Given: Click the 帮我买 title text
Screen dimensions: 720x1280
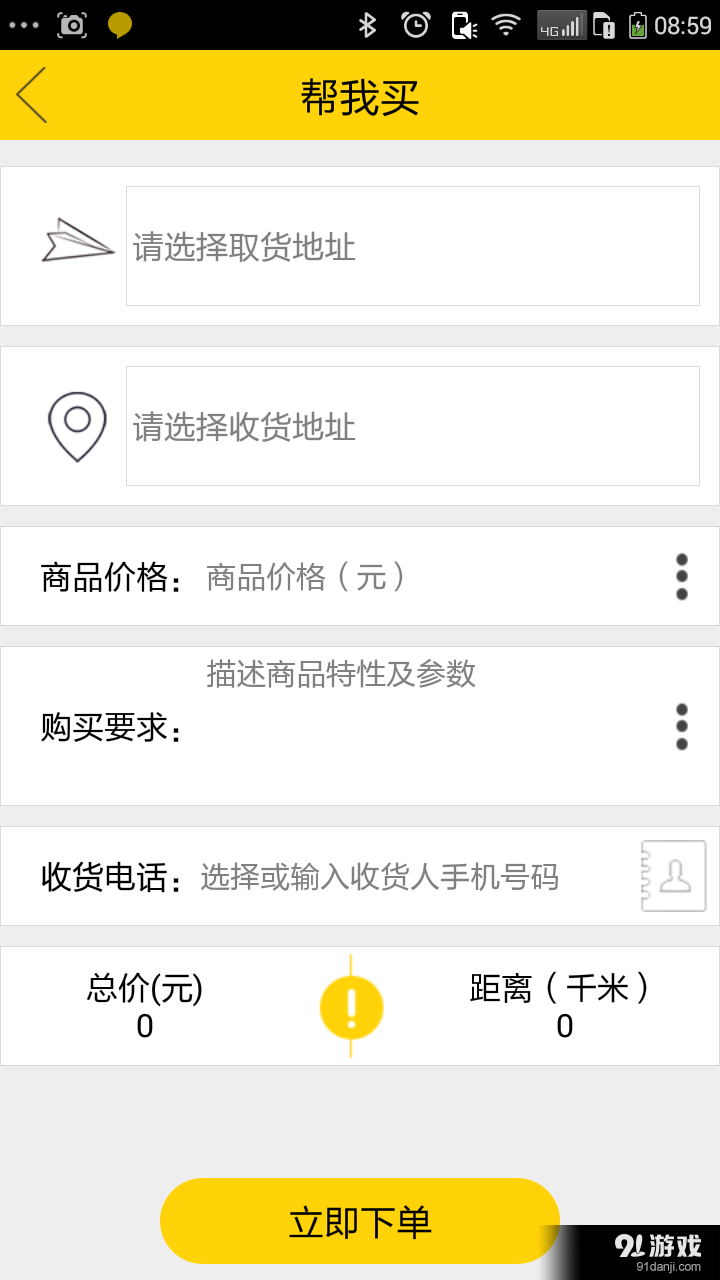Looking at the screenshot, I should pyautogui.click(x=360, y=95).
